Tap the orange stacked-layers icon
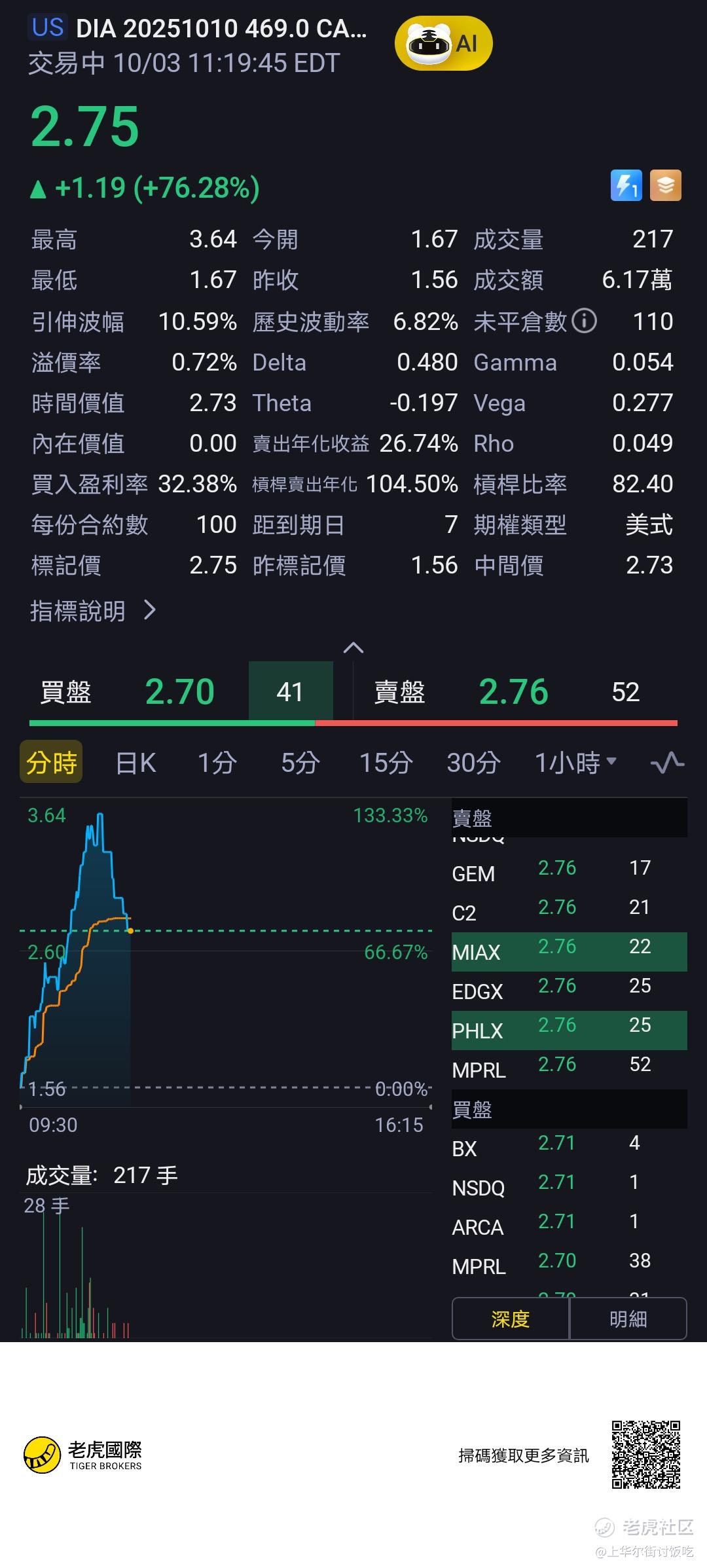 666,185
